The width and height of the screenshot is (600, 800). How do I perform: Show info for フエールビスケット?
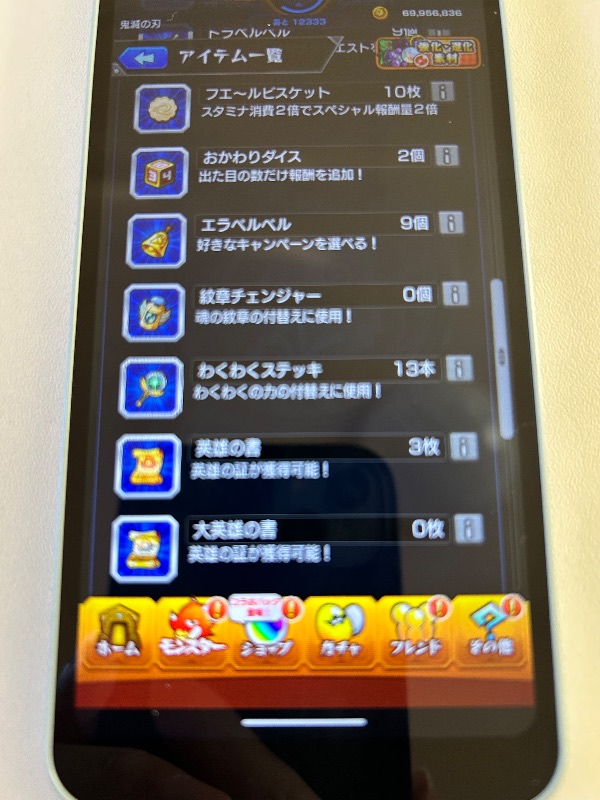coord(443,92)
